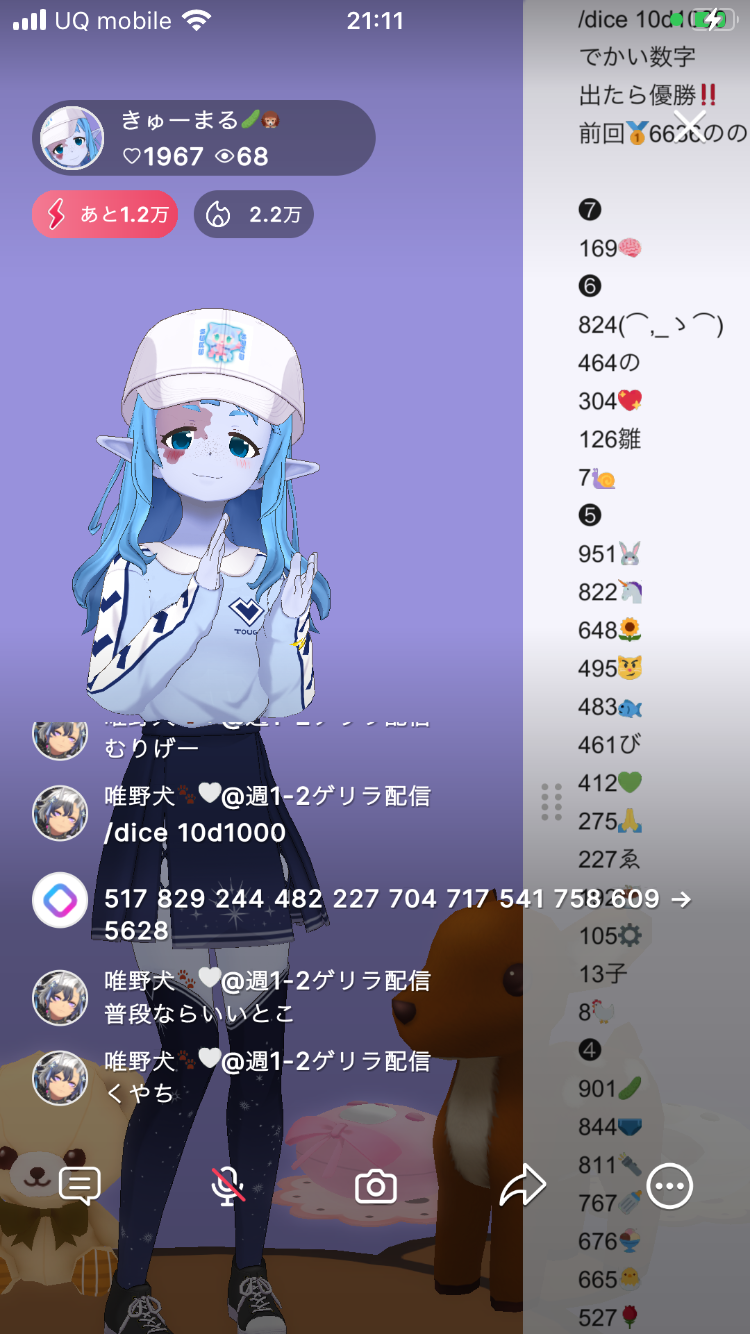Tap the あと1.2万 rank chip

point(105,215)
